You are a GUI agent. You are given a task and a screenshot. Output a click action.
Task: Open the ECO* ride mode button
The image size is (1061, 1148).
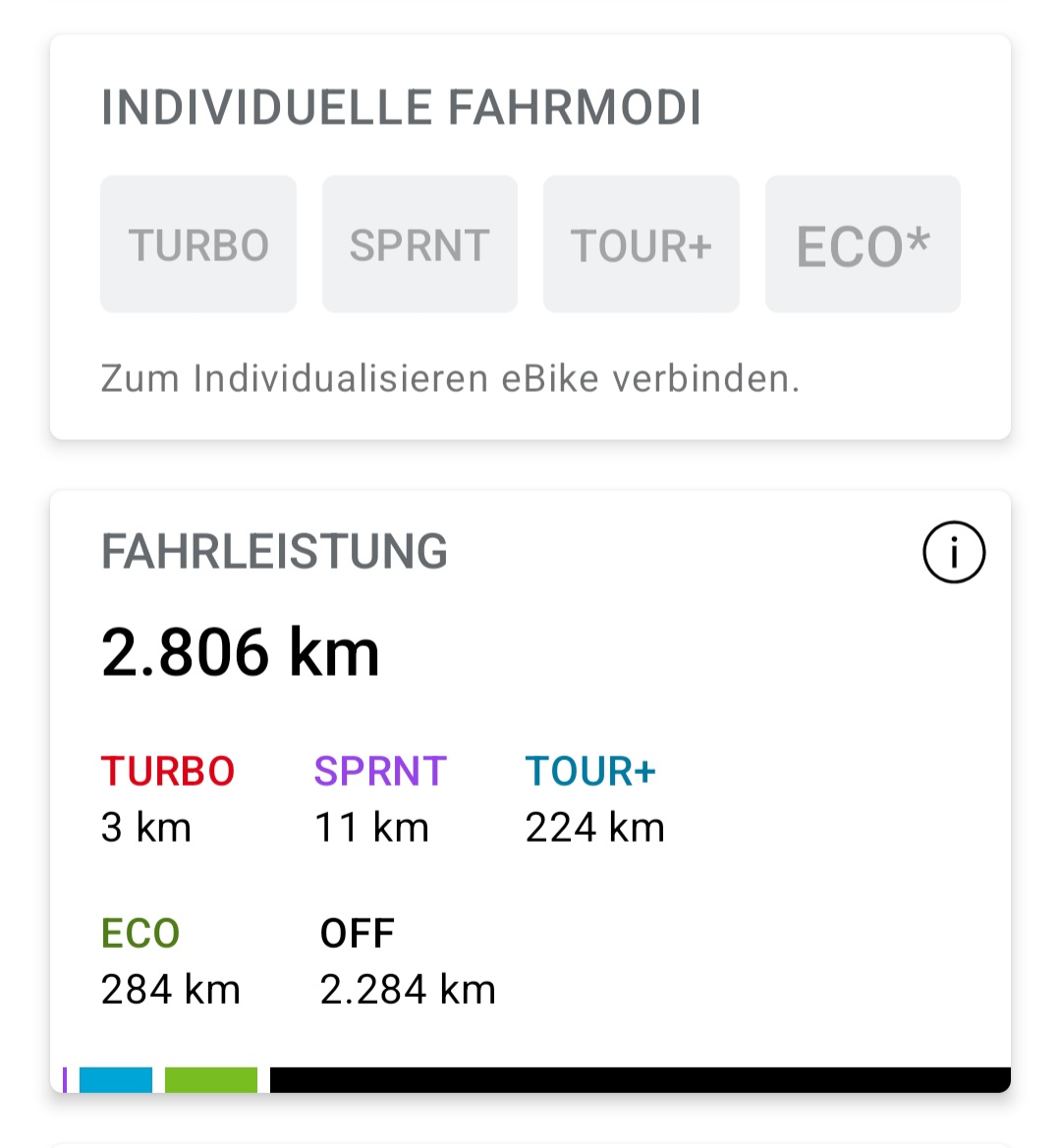(x=863, y=245)
